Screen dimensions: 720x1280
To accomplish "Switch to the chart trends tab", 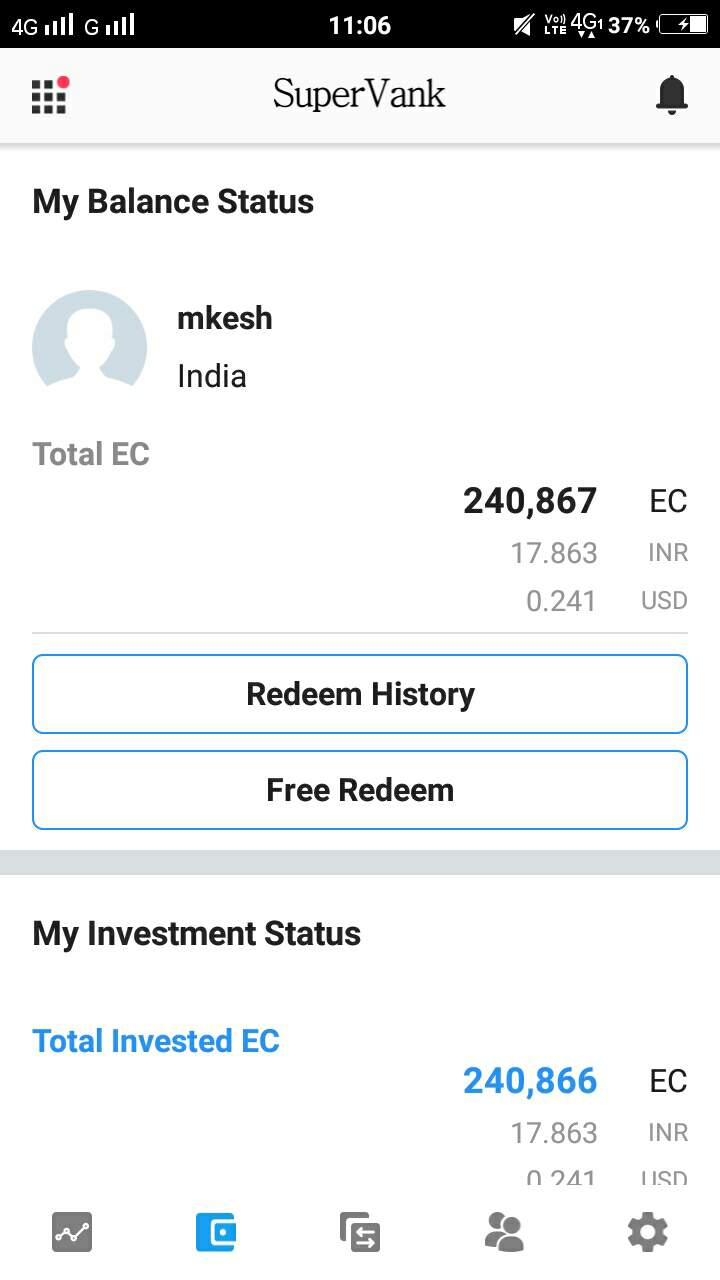I will click(72, 1232).
